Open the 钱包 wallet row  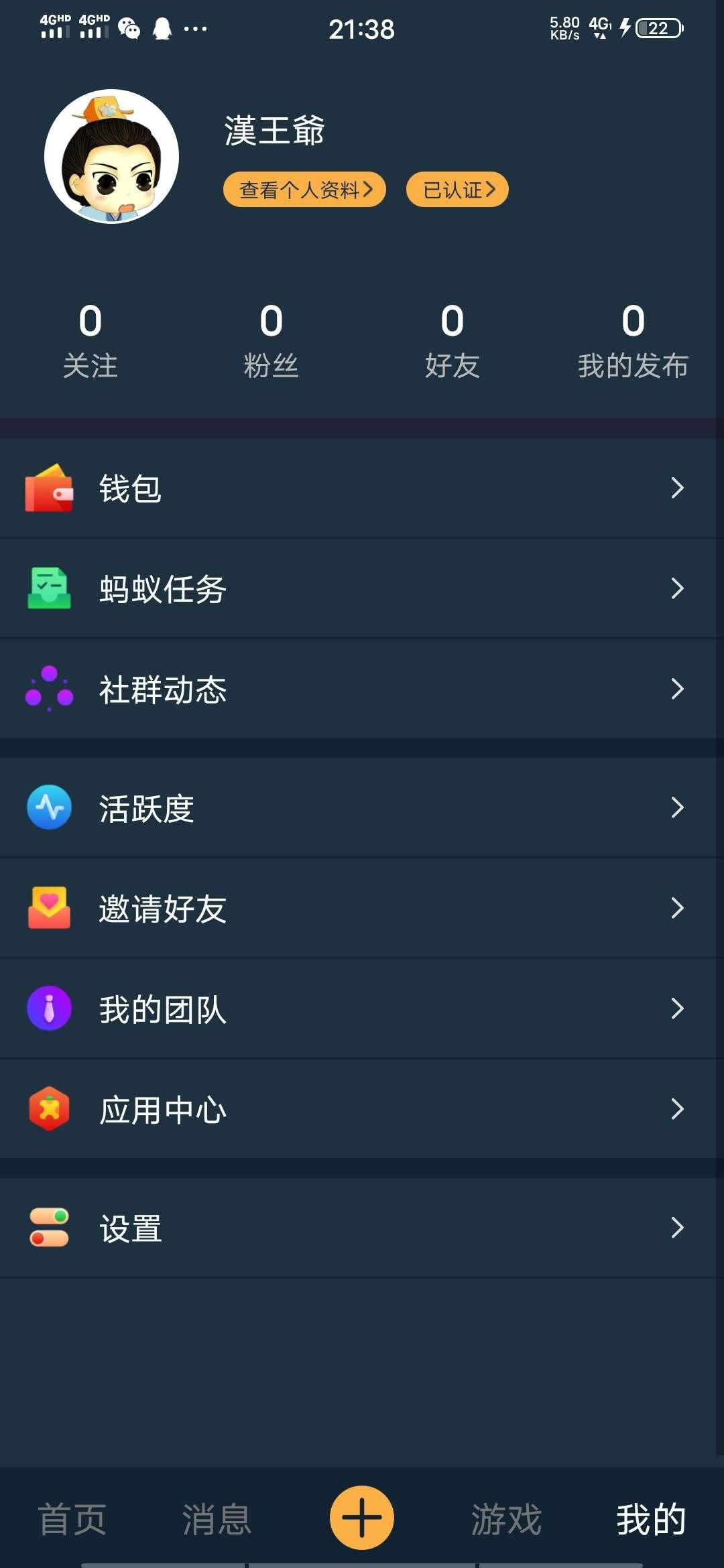pyautogui.click(x=362, y=488)
